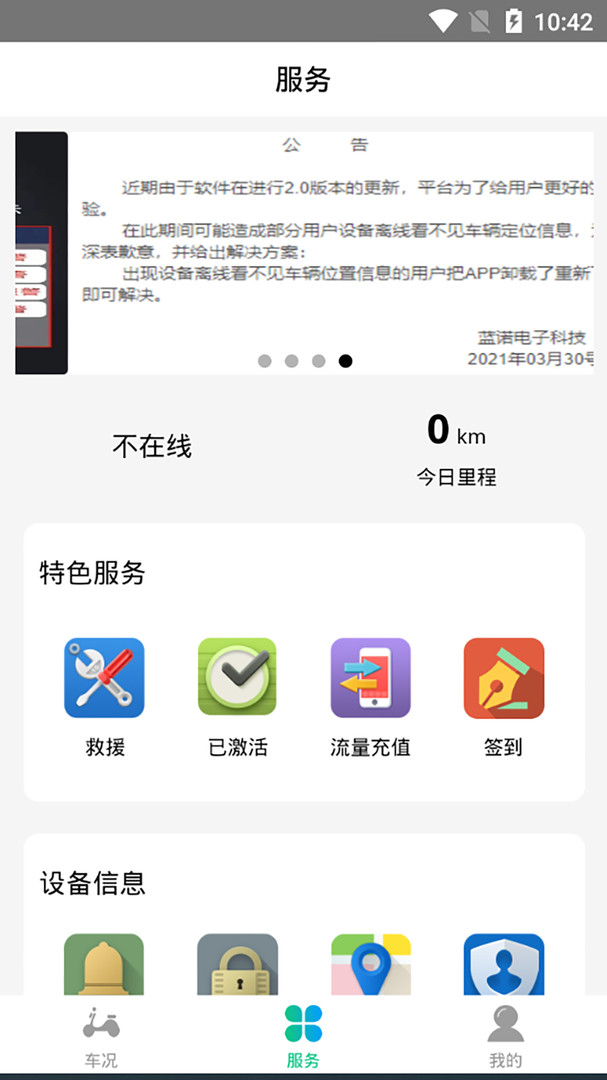This screenshot has height=1080, width=607.
Task: Open the map pin icon under 设备信息
Action: pyautogui.click(x=370, y=965)
